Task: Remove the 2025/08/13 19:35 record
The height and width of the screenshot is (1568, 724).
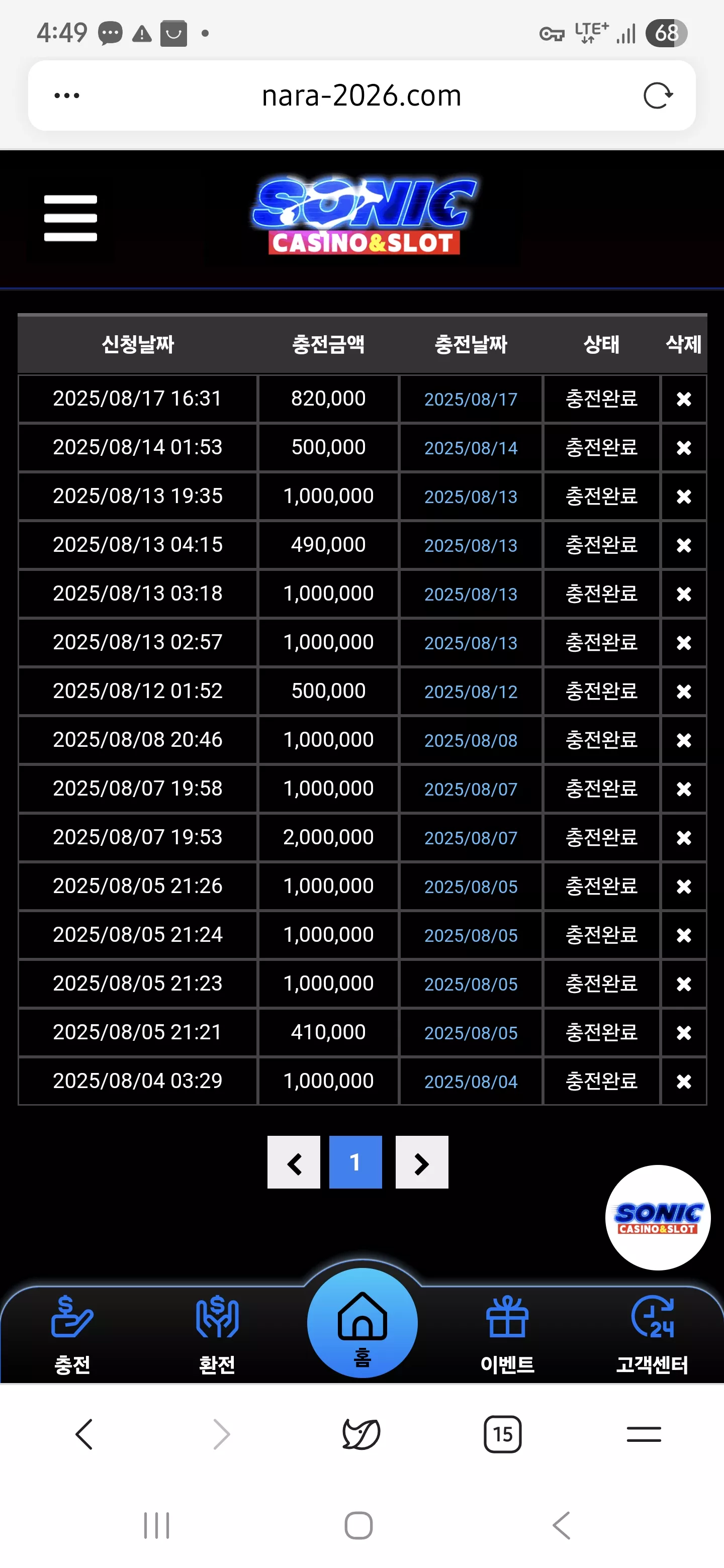Action: tap(684, 497)
